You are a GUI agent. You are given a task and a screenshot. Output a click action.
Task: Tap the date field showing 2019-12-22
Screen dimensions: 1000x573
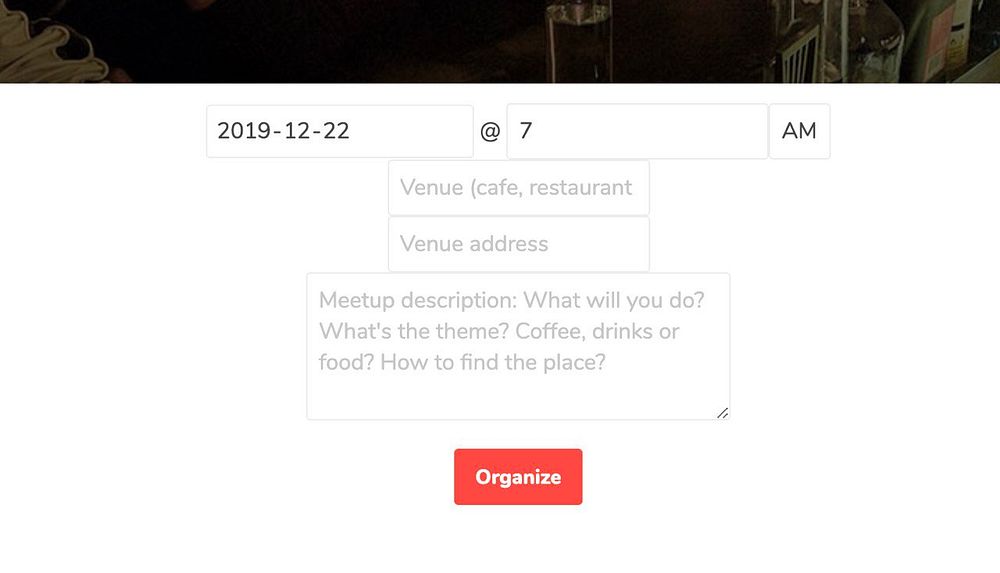click(339, 131)
